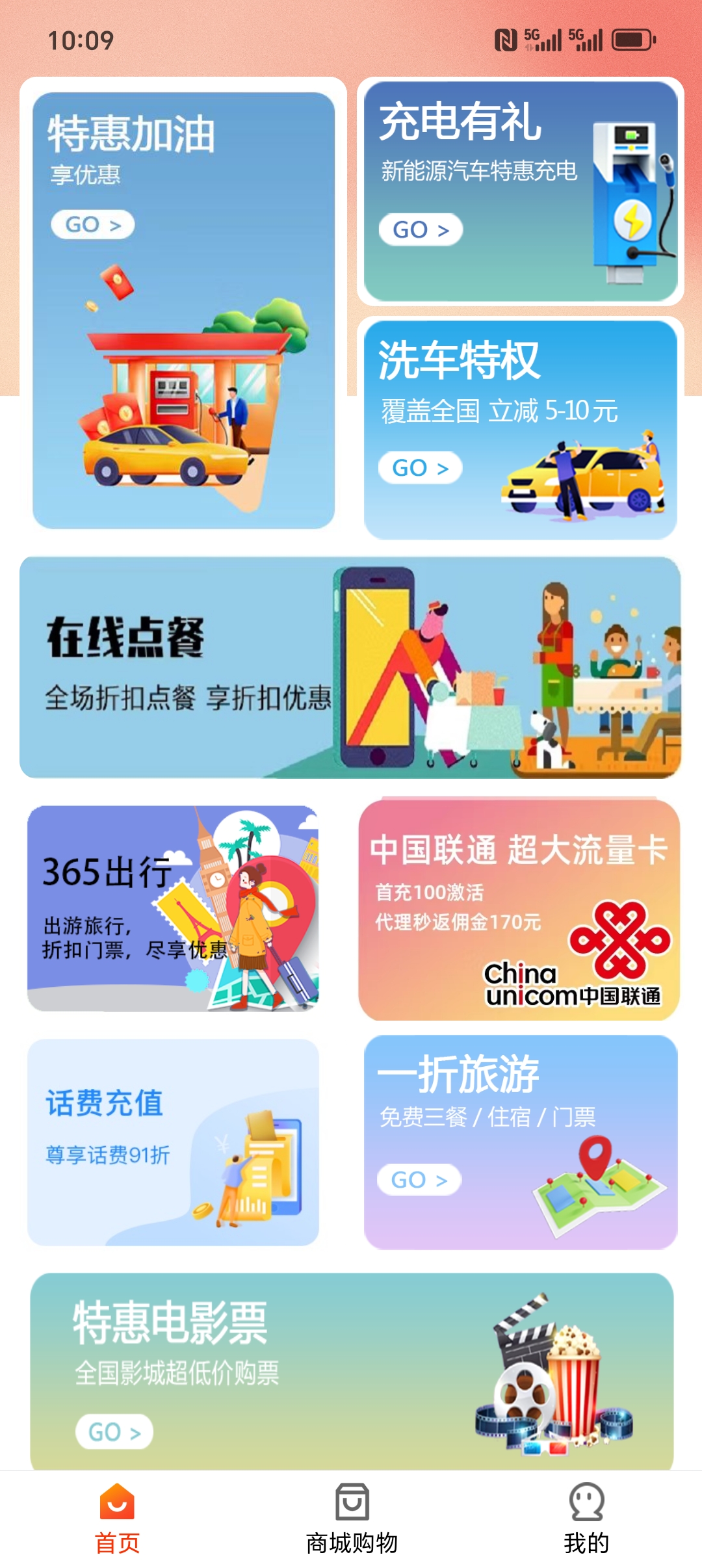Open the 365出行 travel card
Viewport: 702px width, 1568px height.
173,908
